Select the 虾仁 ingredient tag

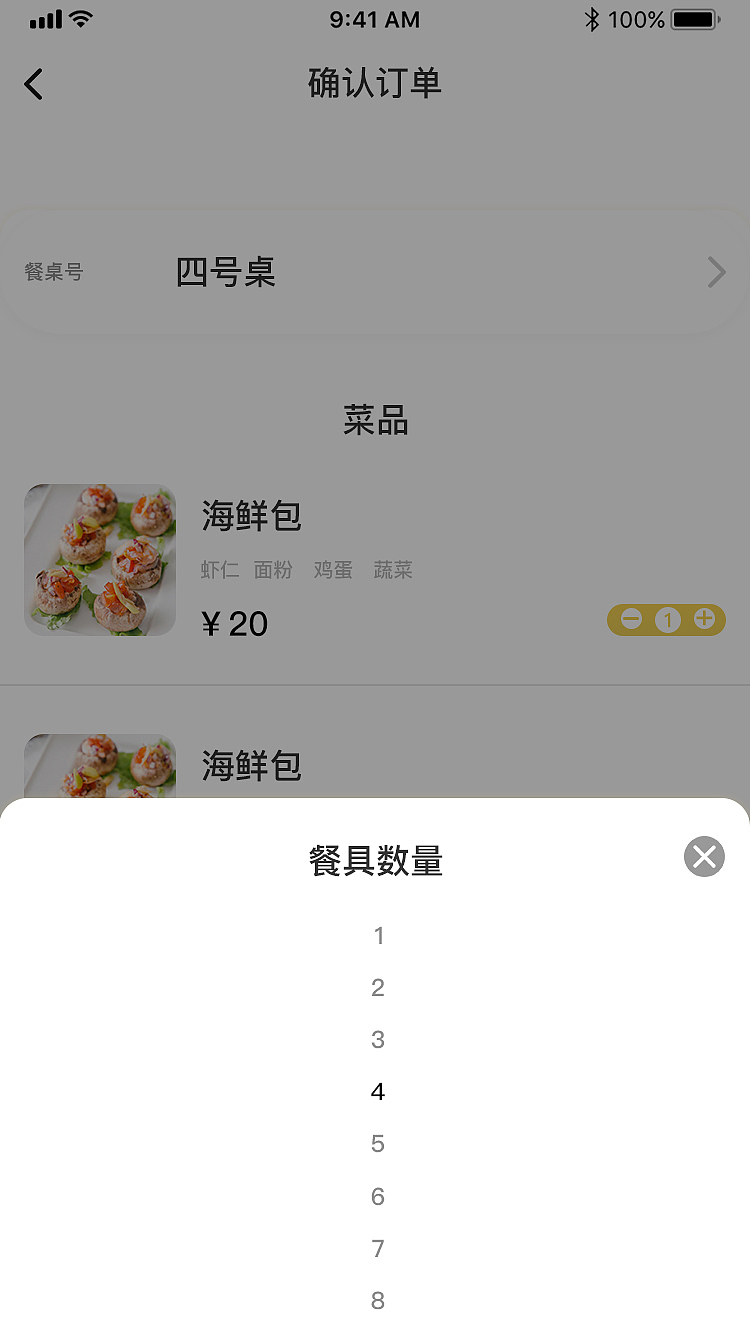219,570
